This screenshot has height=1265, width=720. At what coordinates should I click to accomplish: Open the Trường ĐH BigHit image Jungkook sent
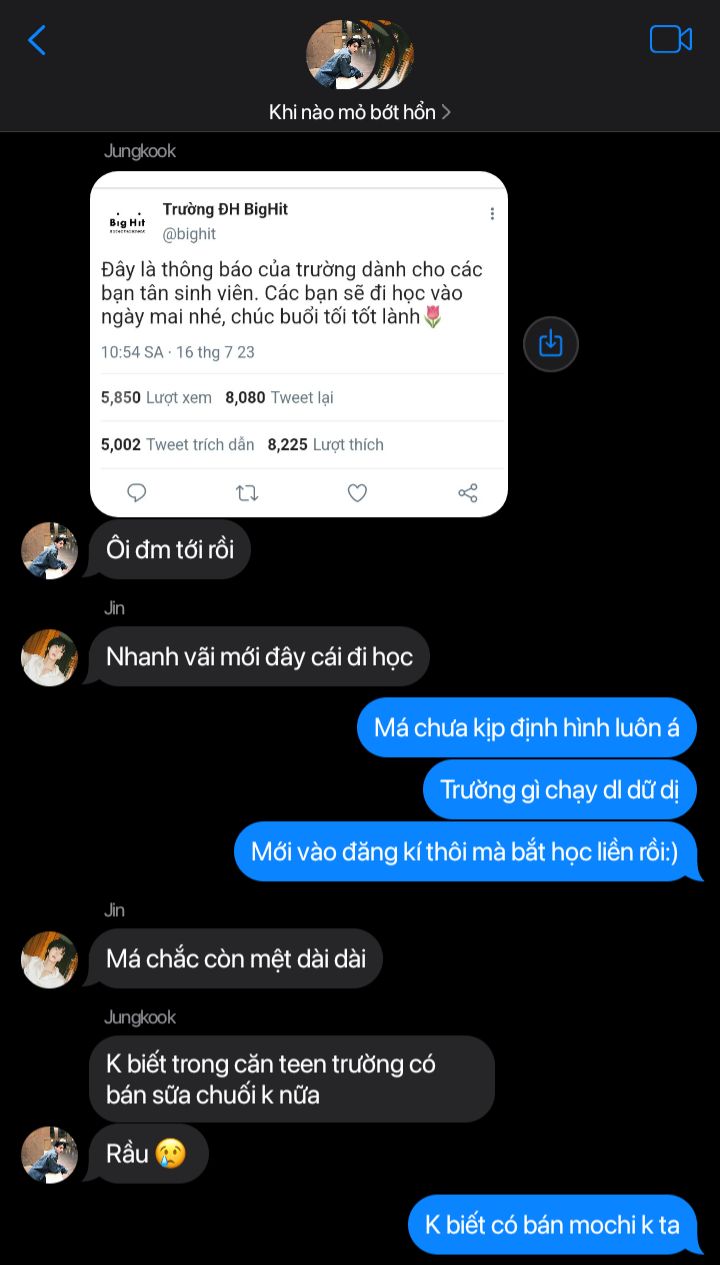point(299,344)
